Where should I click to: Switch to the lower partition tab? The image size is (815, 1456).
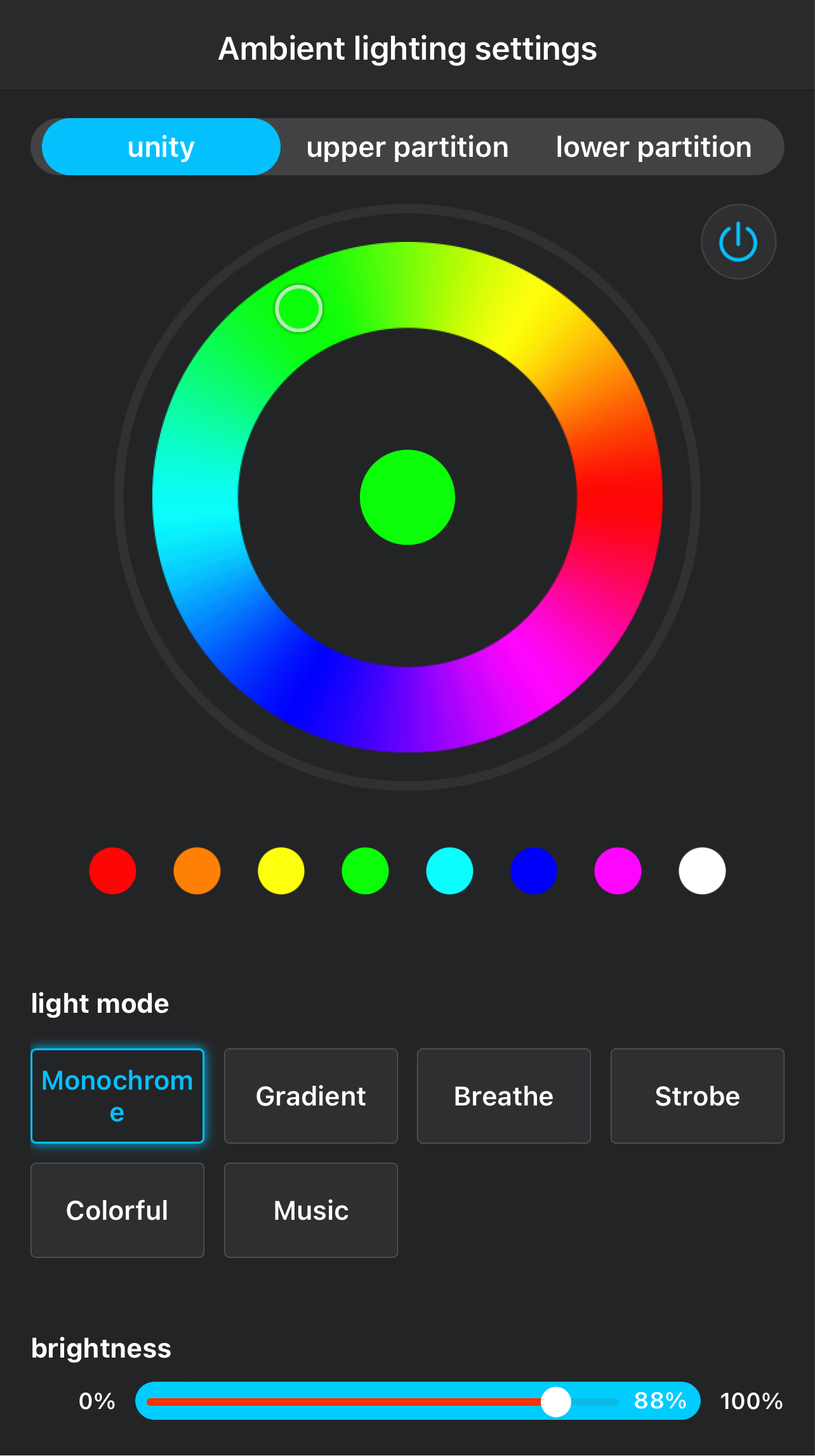tap(653, 147)
